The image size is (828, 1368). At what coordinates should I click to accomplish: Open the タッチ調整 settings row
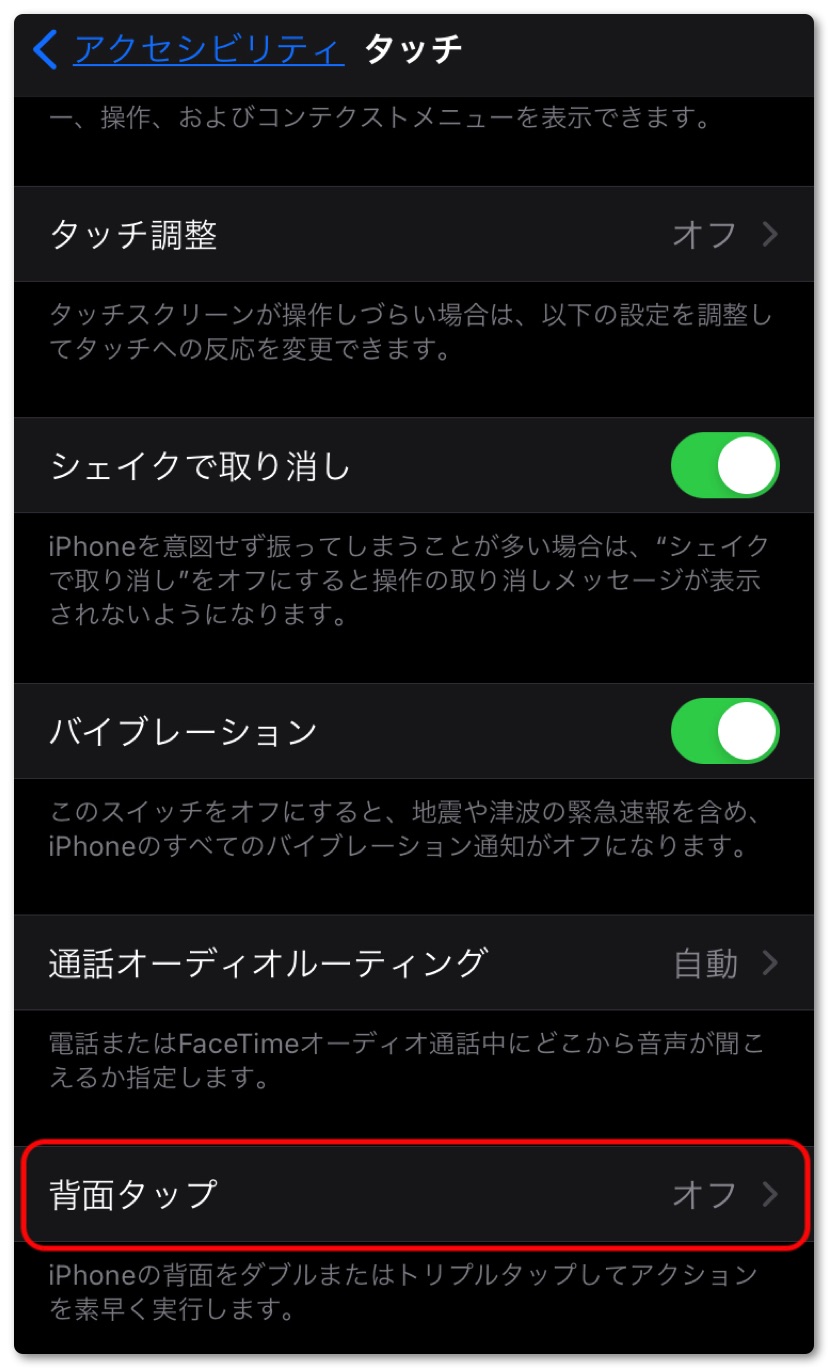414,235
